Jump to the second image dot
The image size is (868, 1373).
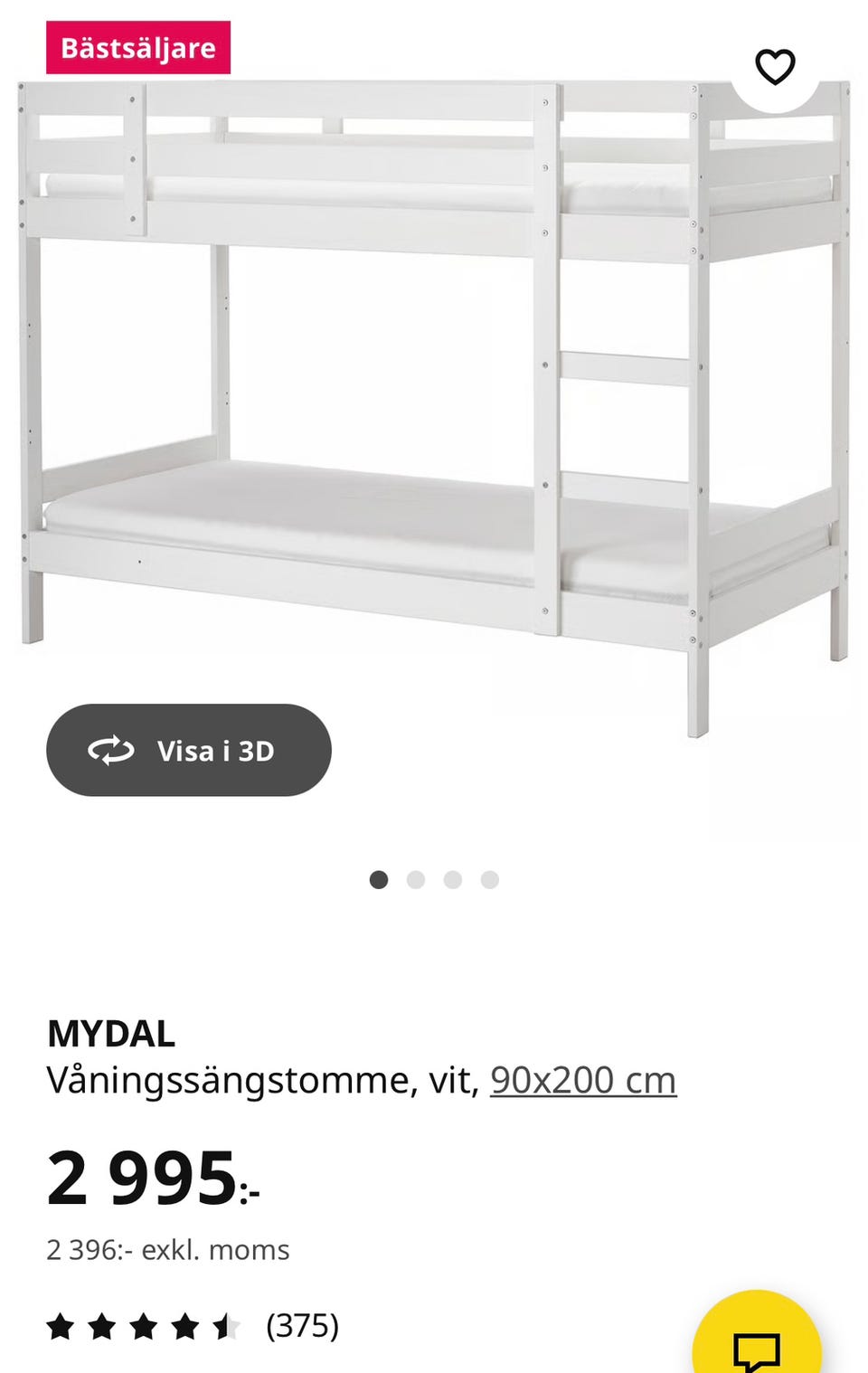tap(416, 880)
